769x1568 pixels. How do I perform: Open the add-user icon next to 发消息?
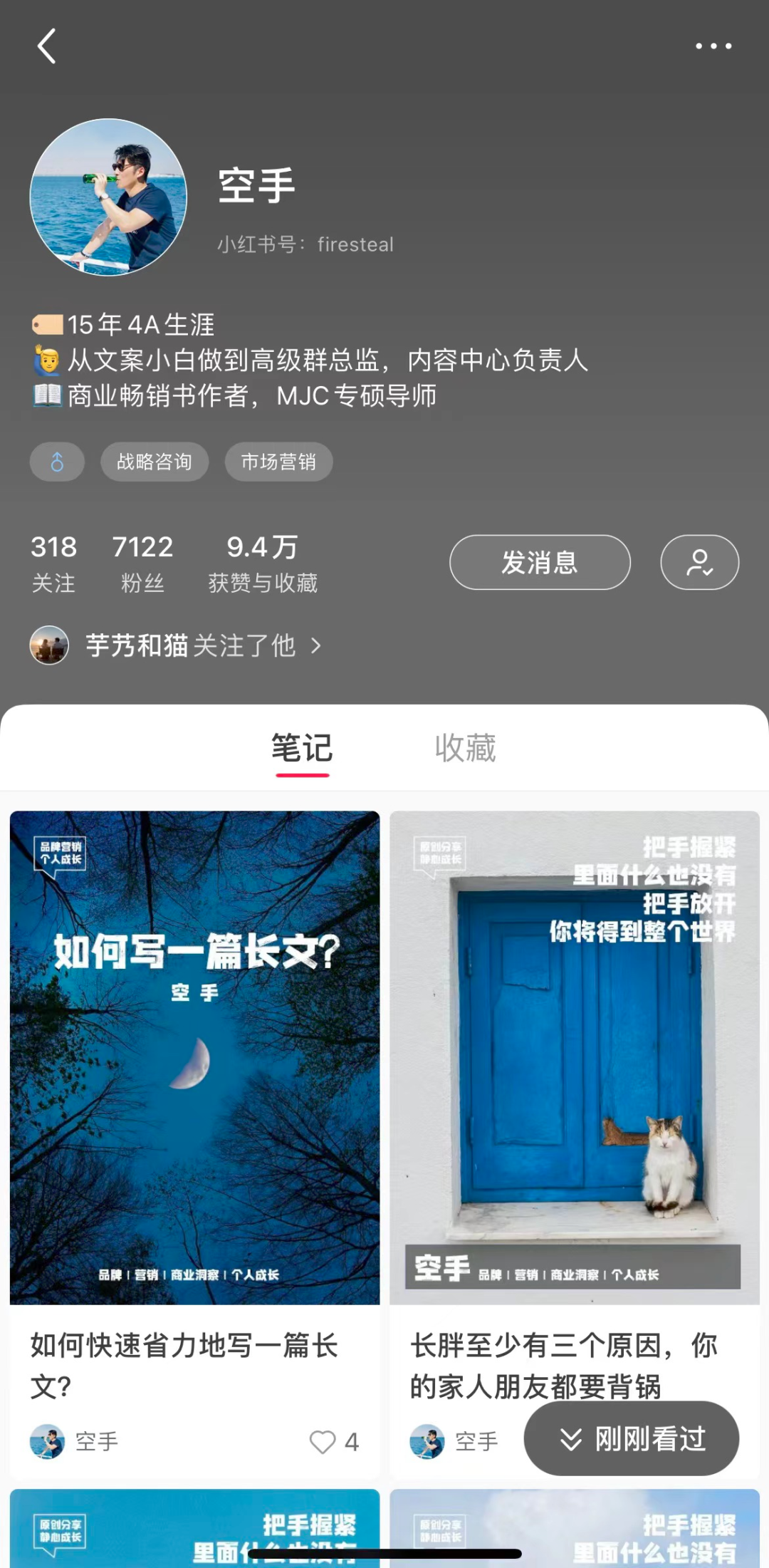[699, 562]
